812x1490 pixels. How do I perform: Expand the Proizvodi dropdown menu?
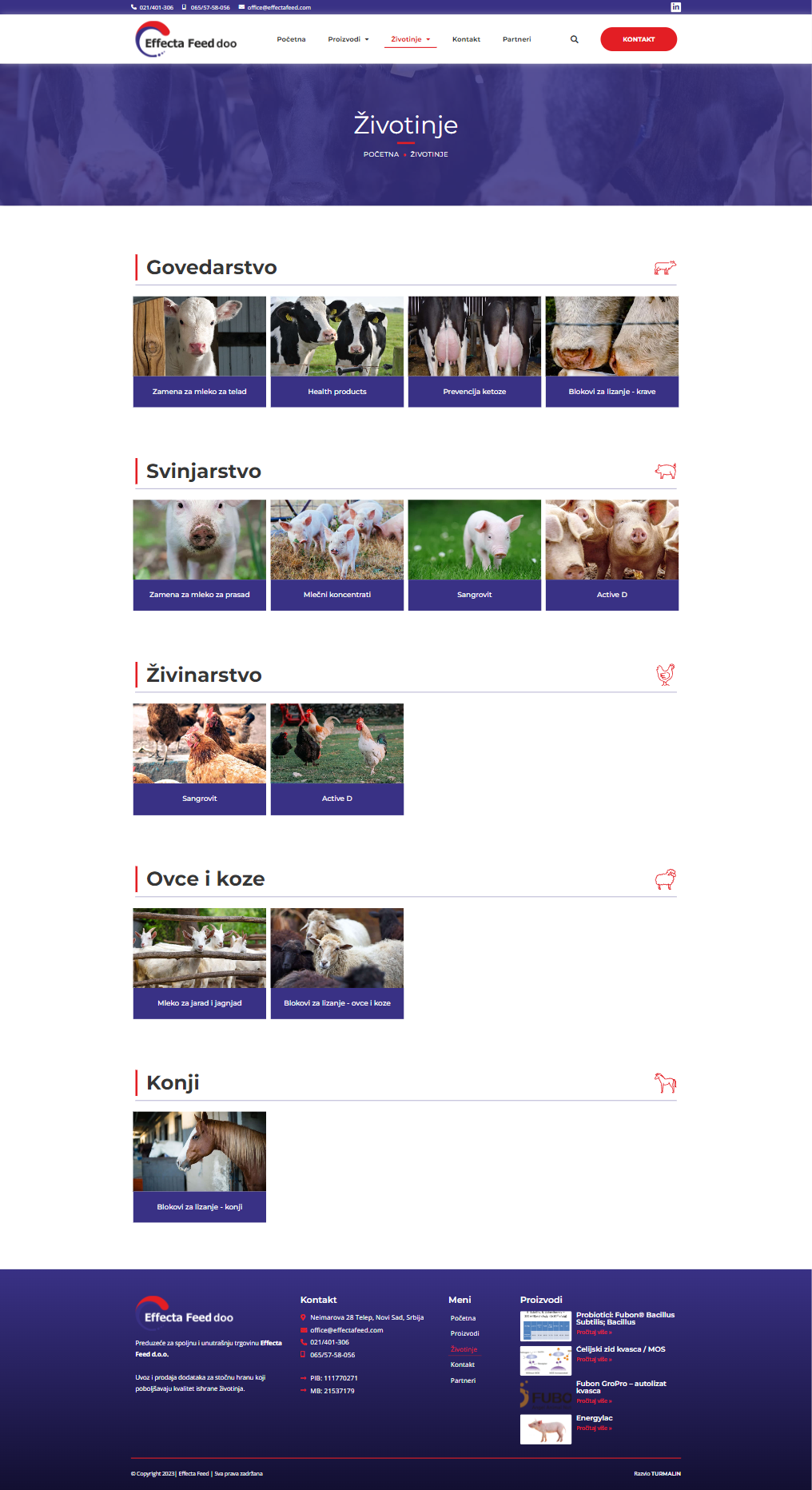348,39
